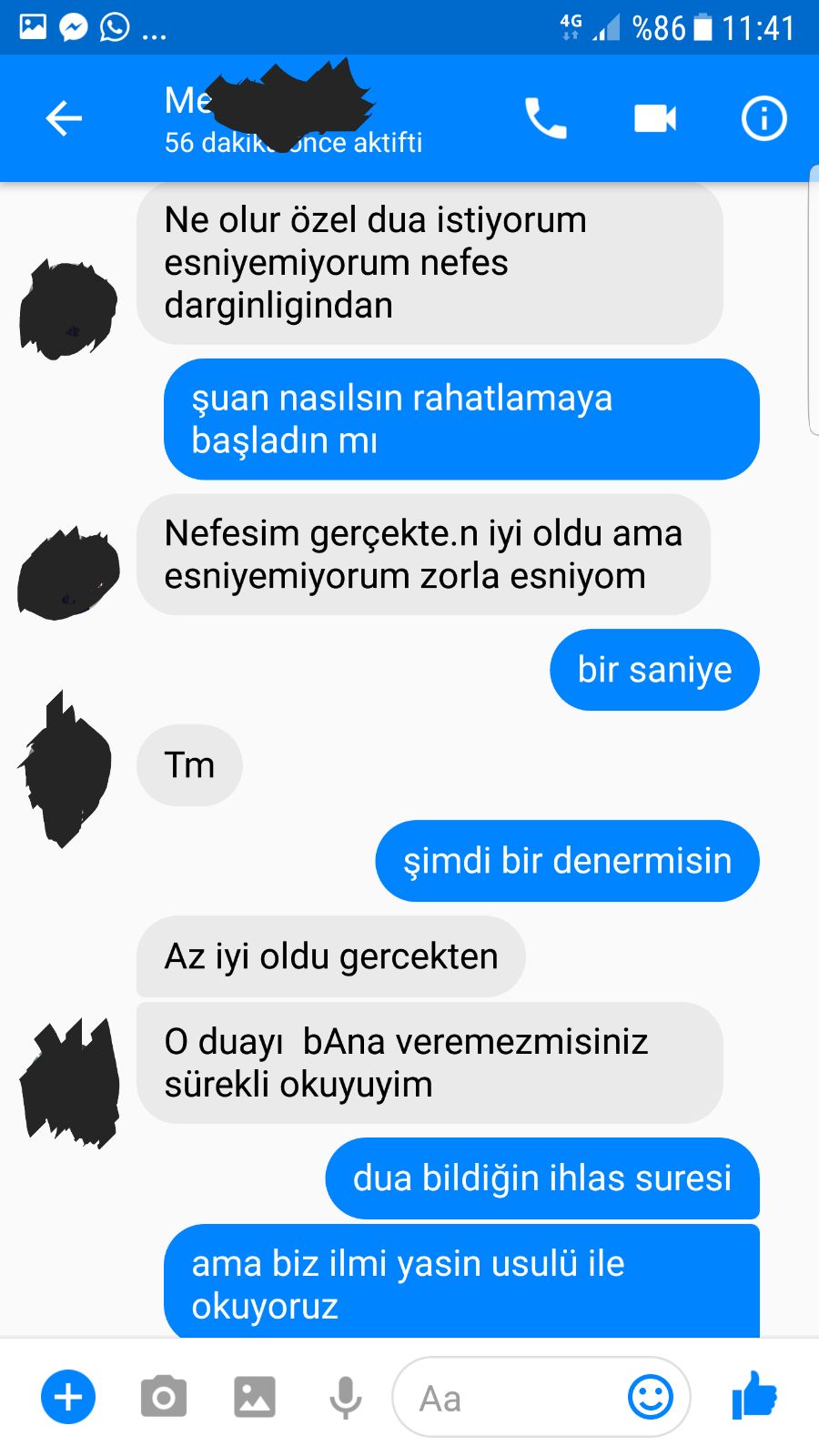Open the photo gallery picker
The image size is (819, 1456).
[255, 1397]
